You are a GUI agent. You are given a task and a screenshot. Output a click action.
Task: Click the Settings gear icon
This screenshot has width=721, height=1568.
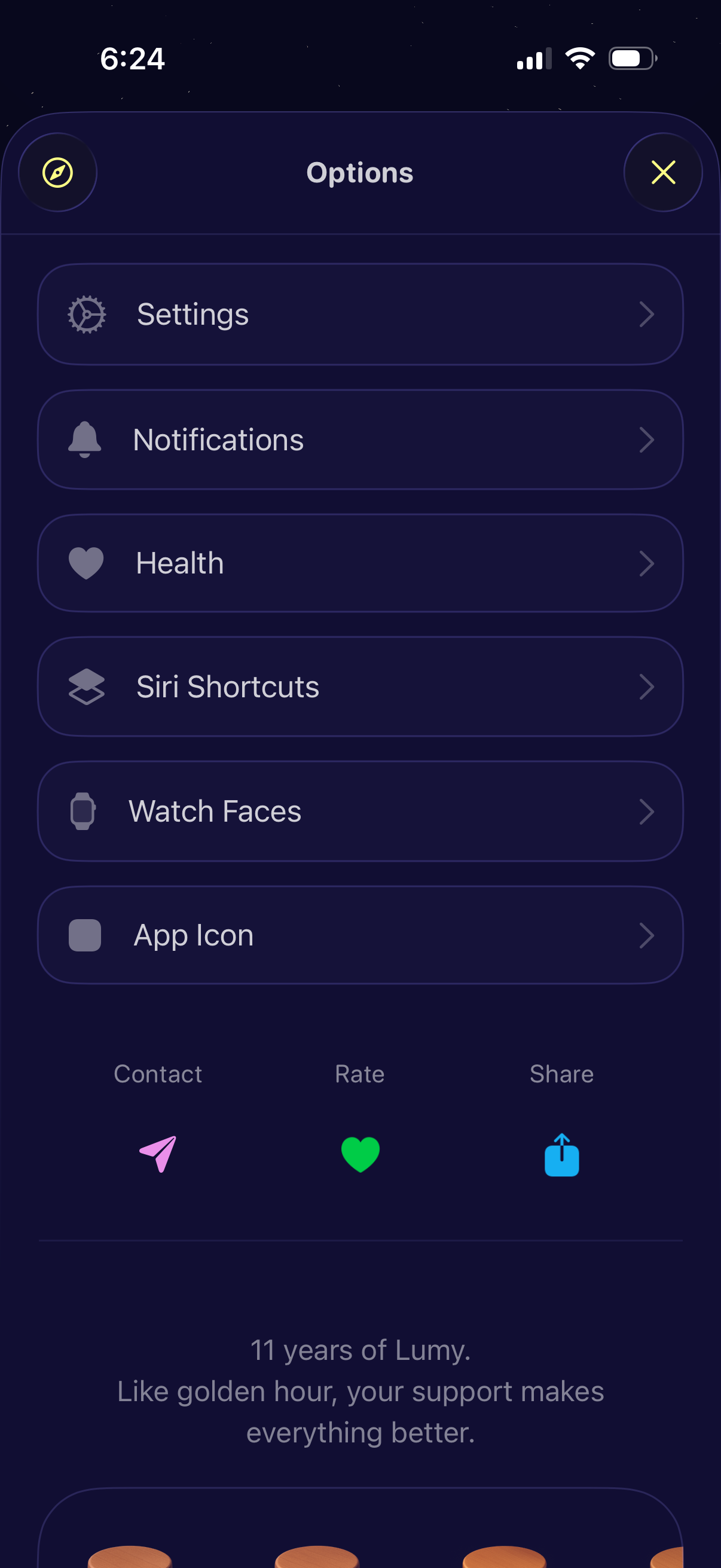pos(85,314)
